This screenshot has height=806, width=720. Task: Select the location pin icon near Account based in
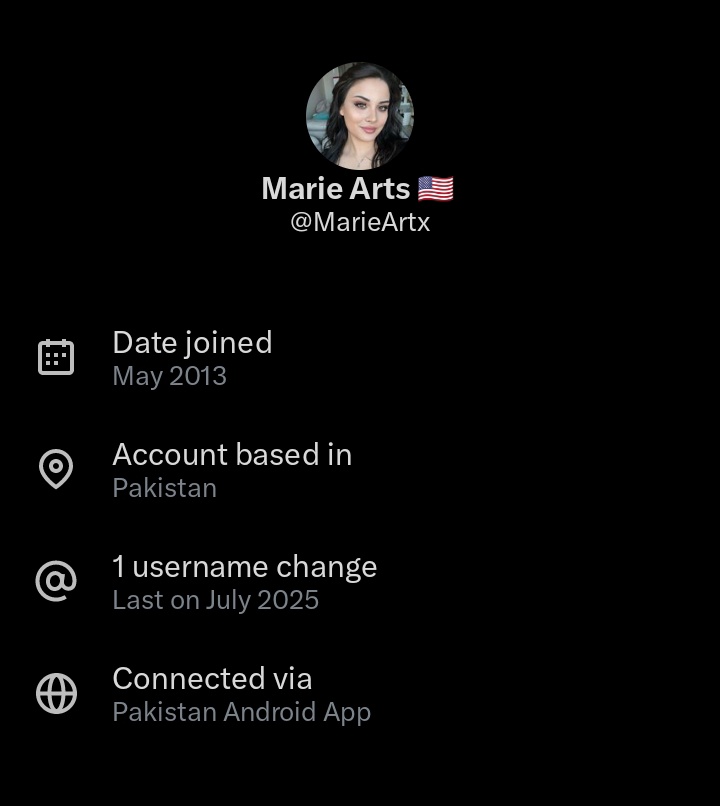click(56, 469)
